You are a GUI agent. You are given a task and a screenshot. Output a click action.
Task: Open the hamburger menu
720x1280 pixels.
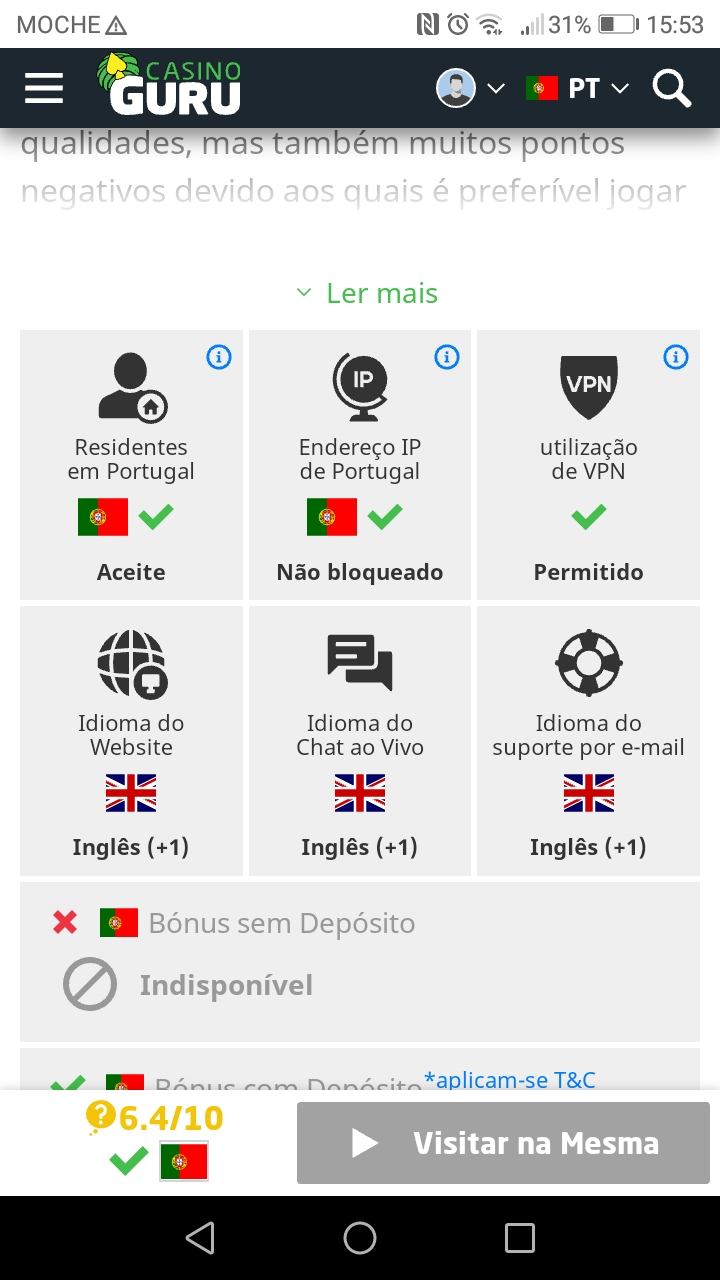tap(44, 88)
